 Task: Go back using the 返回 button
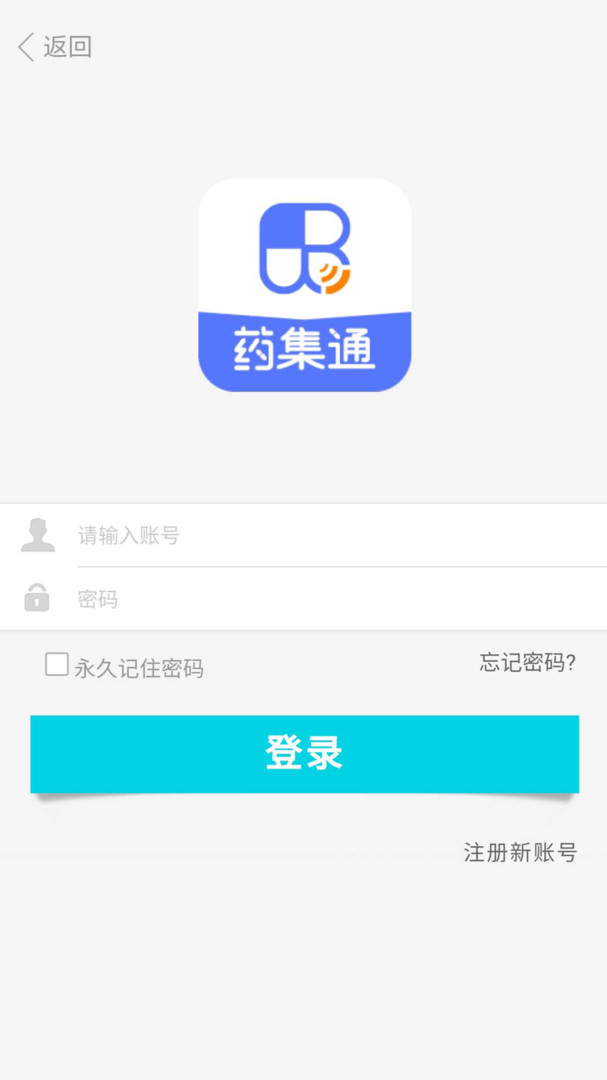(x=55, y=47)
